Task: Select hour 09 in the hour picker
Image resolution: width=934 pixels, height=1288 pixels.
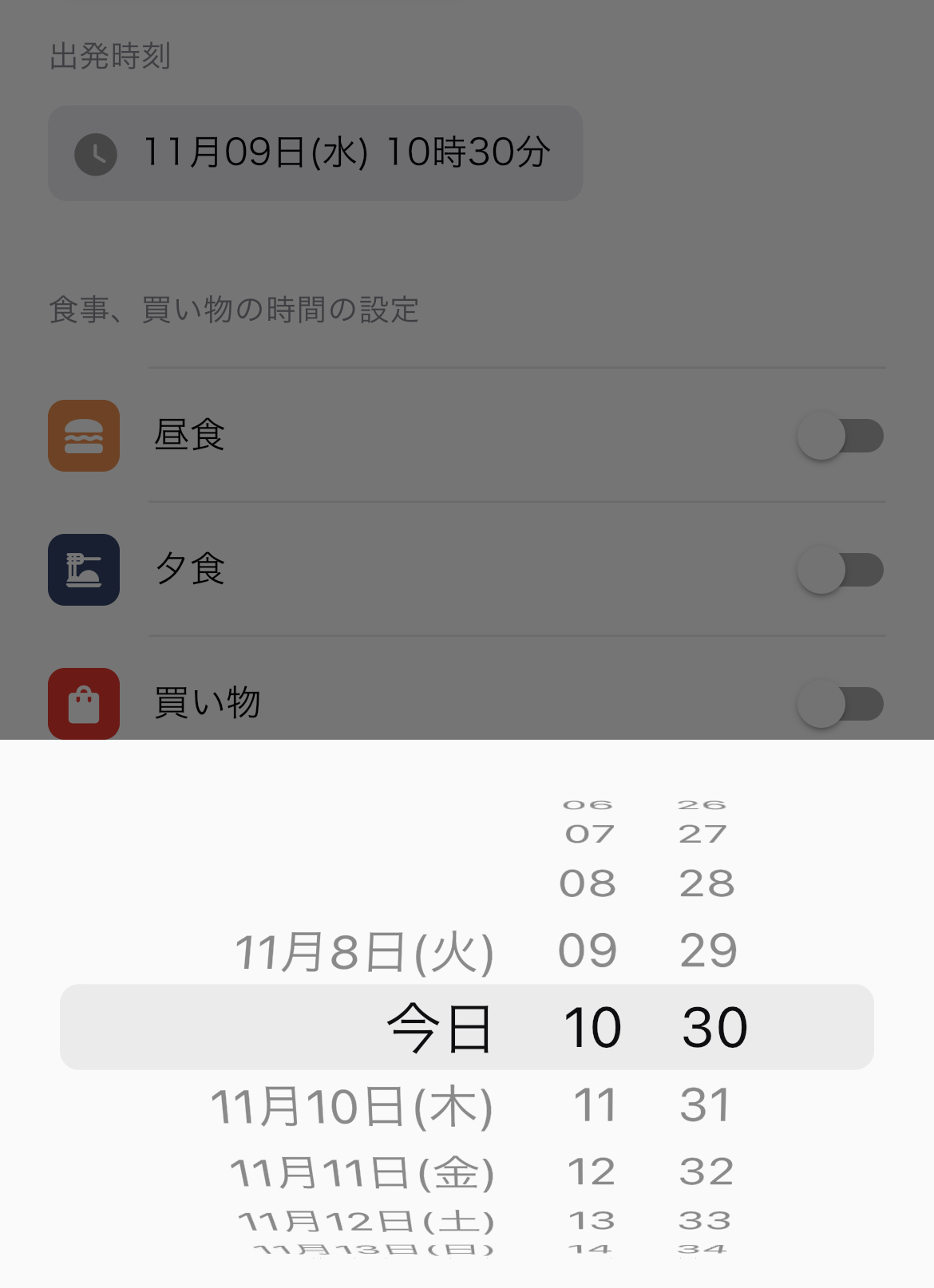Action: pyautogui.click(x=590, y=950)
